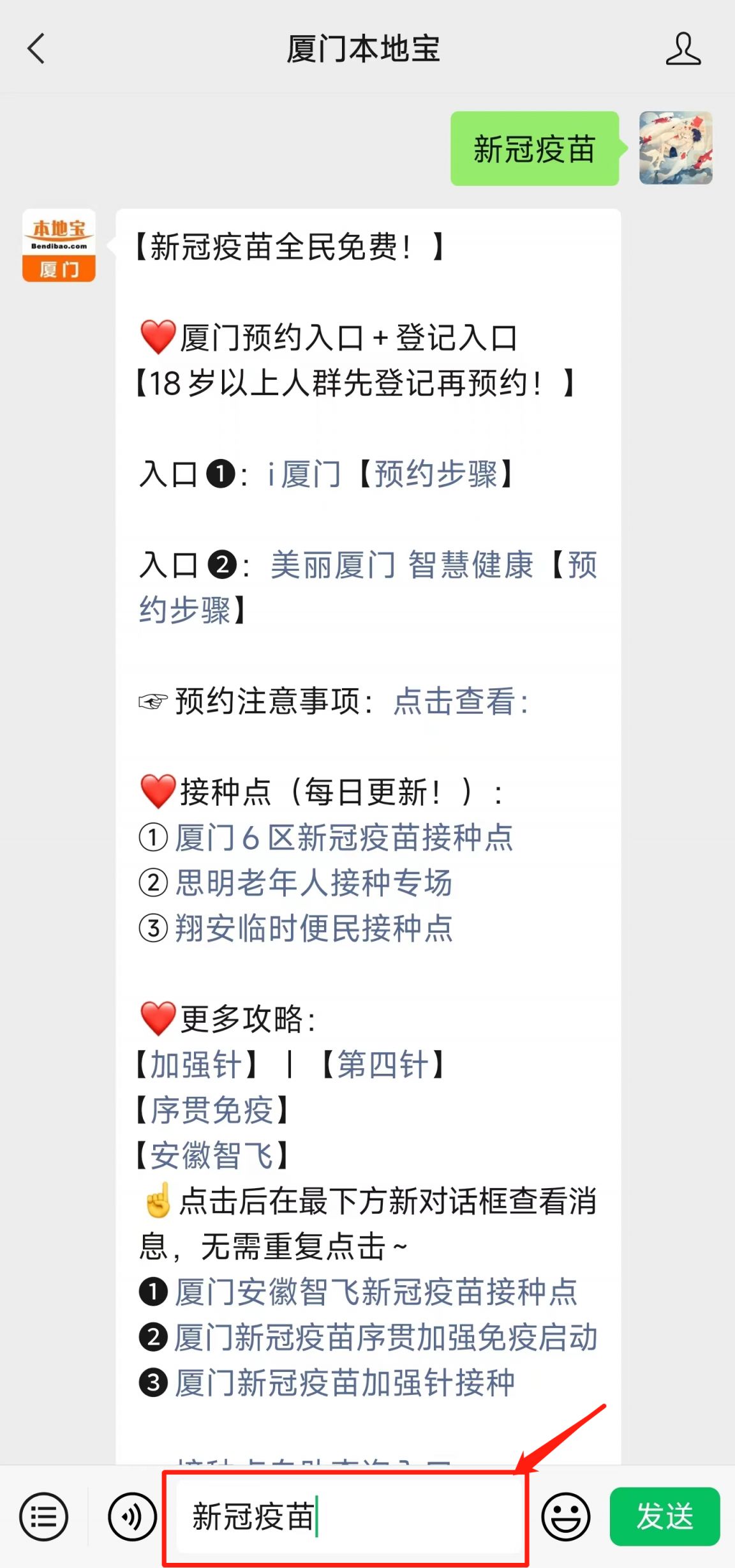Tap the 本地宝 厦门 avatar
The image size is (735, 1568).
point(59,245)
